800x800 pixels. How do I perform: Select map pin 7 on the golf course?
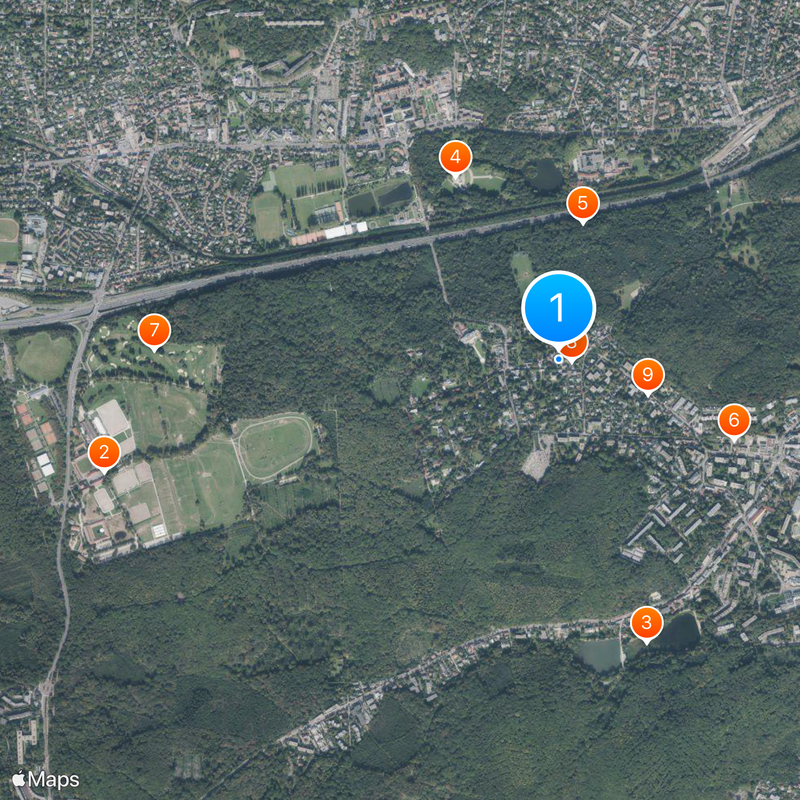click(x=153, y=330)
